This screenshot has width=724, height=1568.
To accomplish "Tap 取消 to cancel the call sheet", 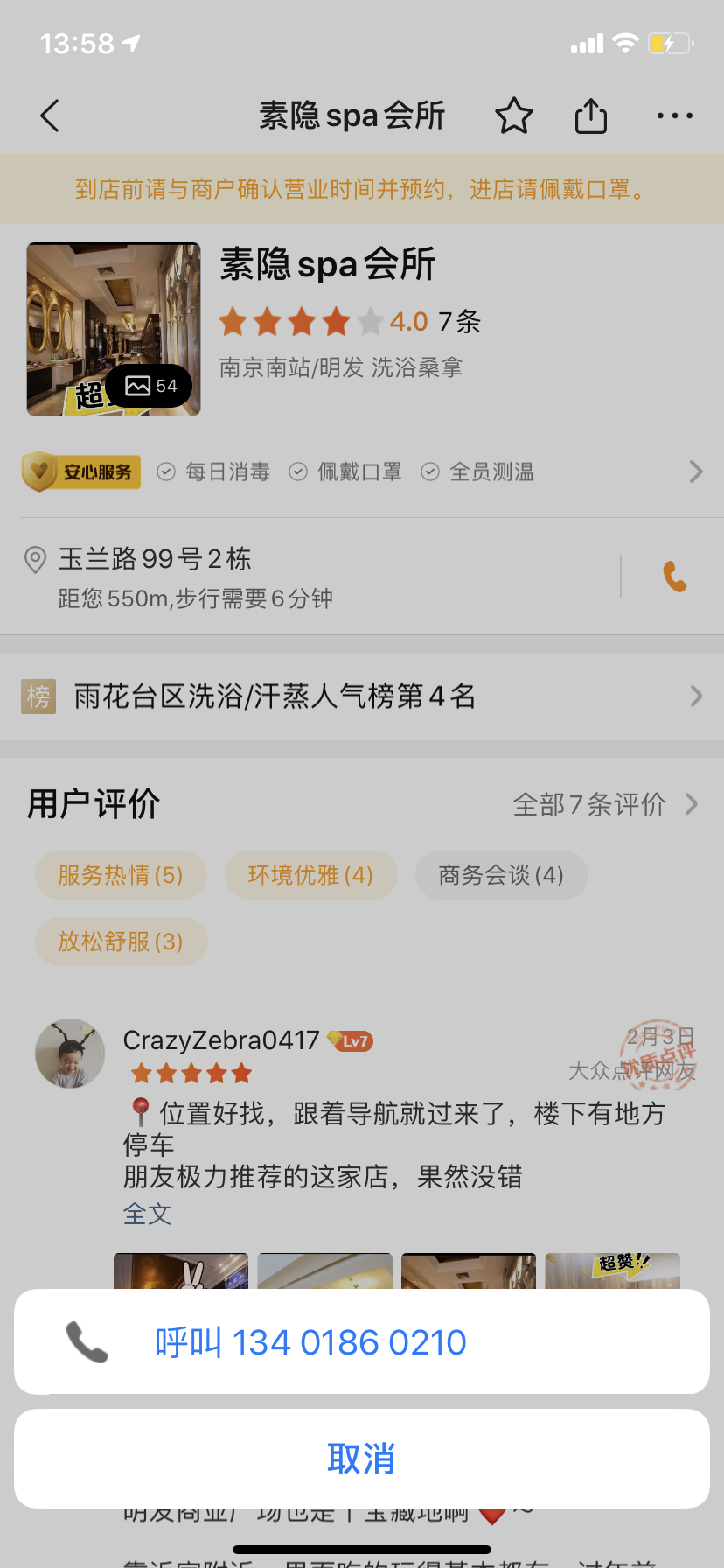I will 362,1459.
